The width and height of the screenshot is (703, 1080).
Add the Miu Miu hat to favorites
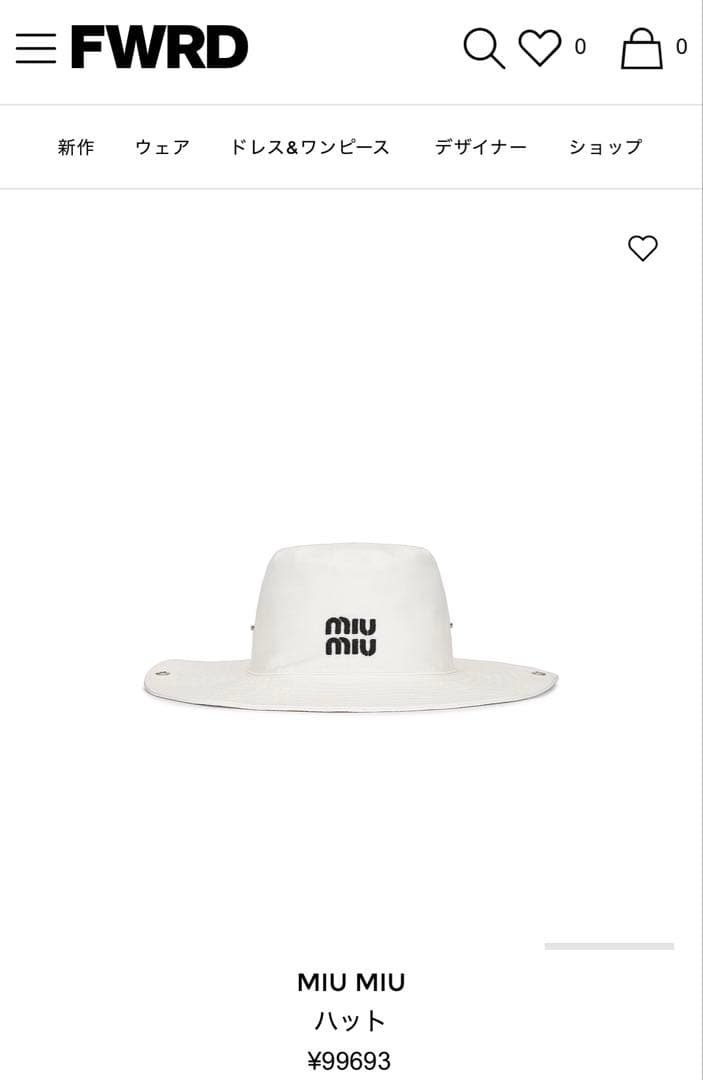[643, 248]
